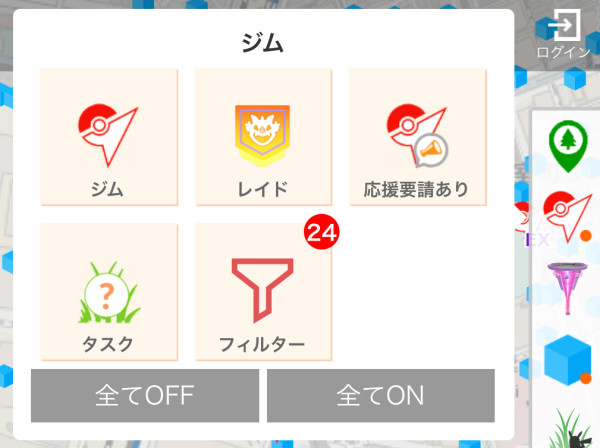Screen dimensions: 600x448
Task: Toggle the レイド (Raid) layer
Action: 262,138
